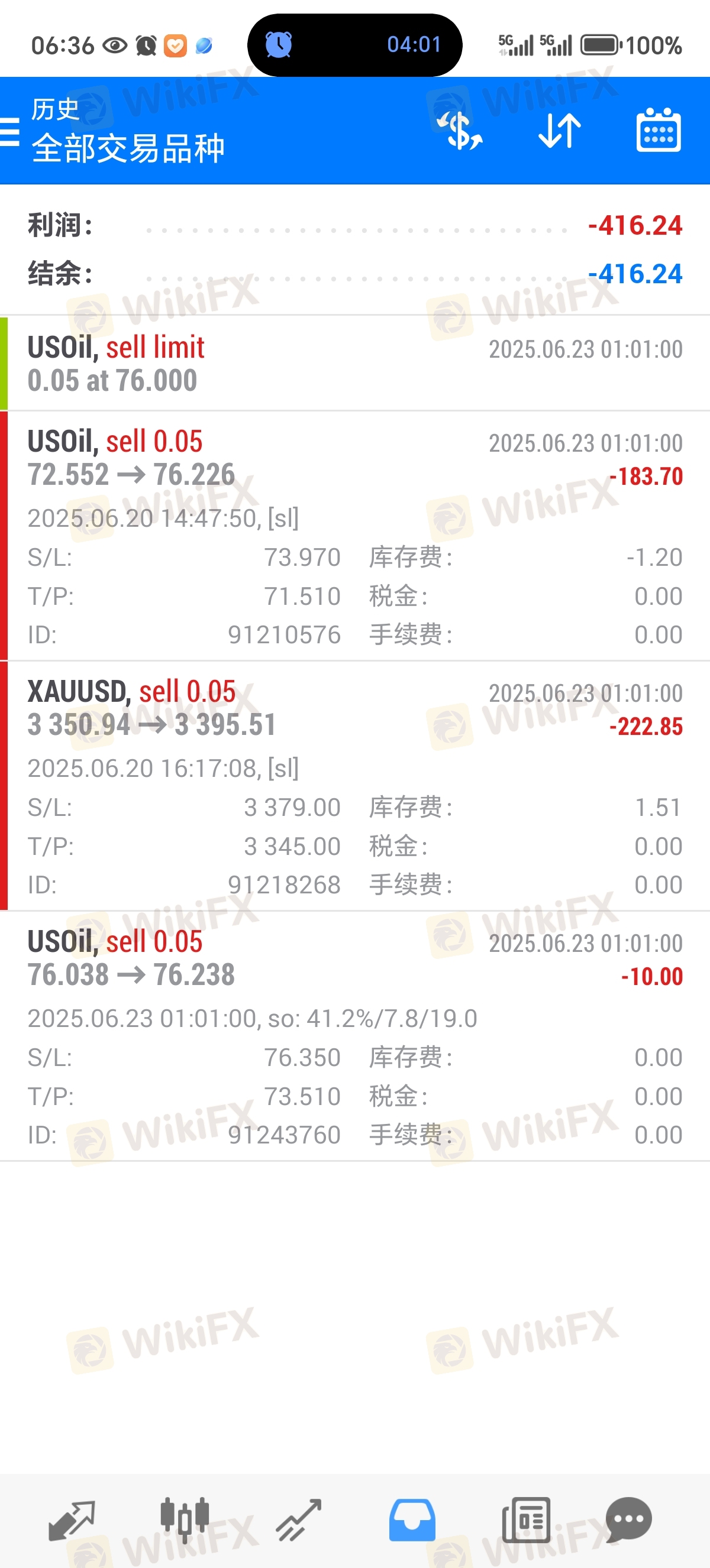710x1568 pixels.
Task: Switch to the News tab
Action: pos(526,1520)
